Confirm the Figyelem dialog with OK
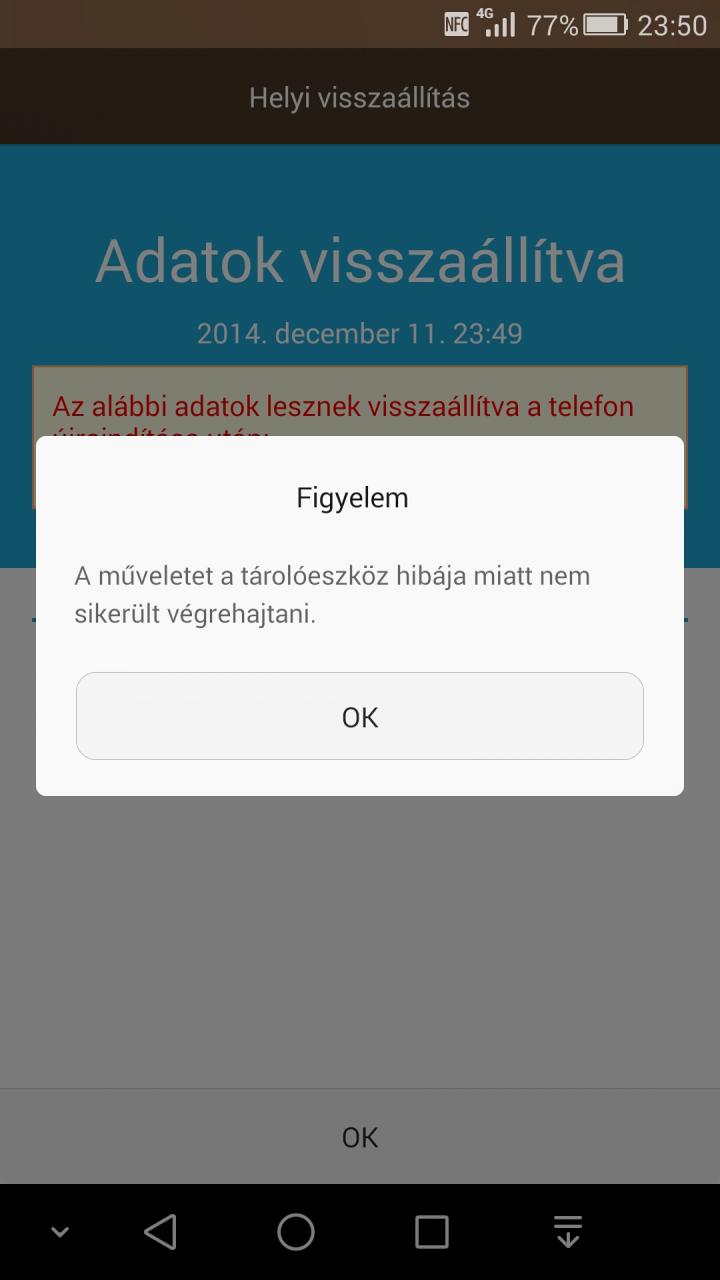The image size is (720, 1280). pyautogui.click(x=360, y=716)
